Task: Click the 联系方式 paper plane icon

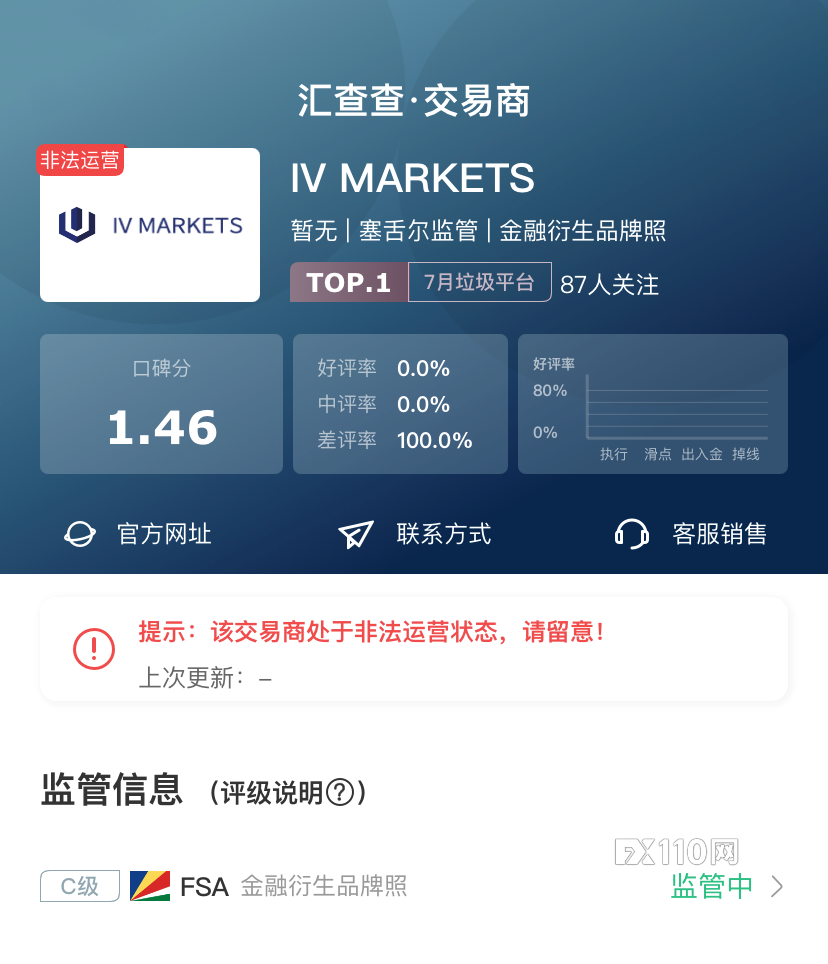Action: pyautogui.click(x=357, y=534)
